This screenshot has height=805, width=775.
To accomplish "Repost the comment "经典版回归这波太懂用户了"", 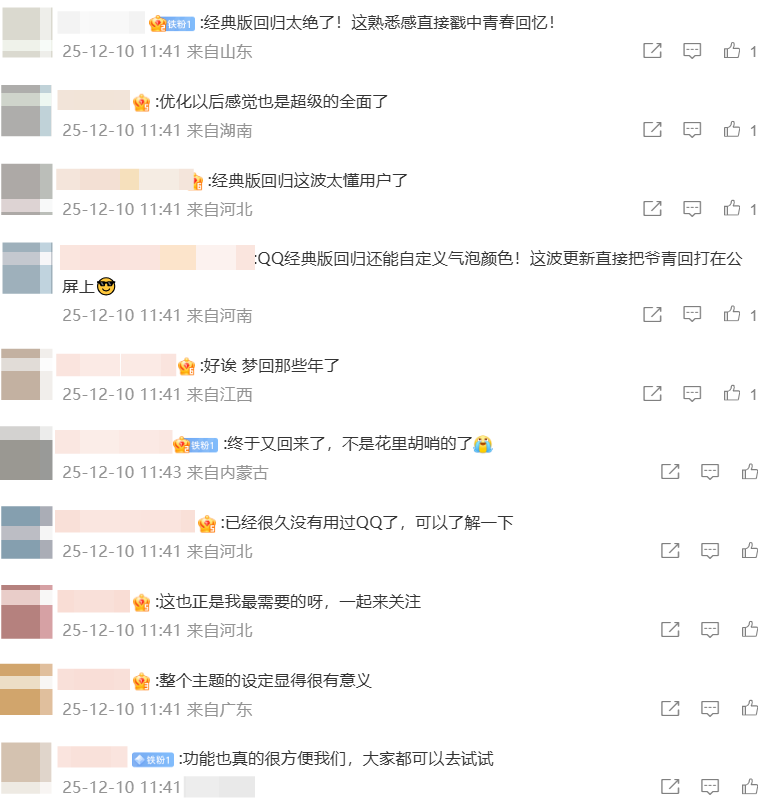I will click(x=652, y=208).
